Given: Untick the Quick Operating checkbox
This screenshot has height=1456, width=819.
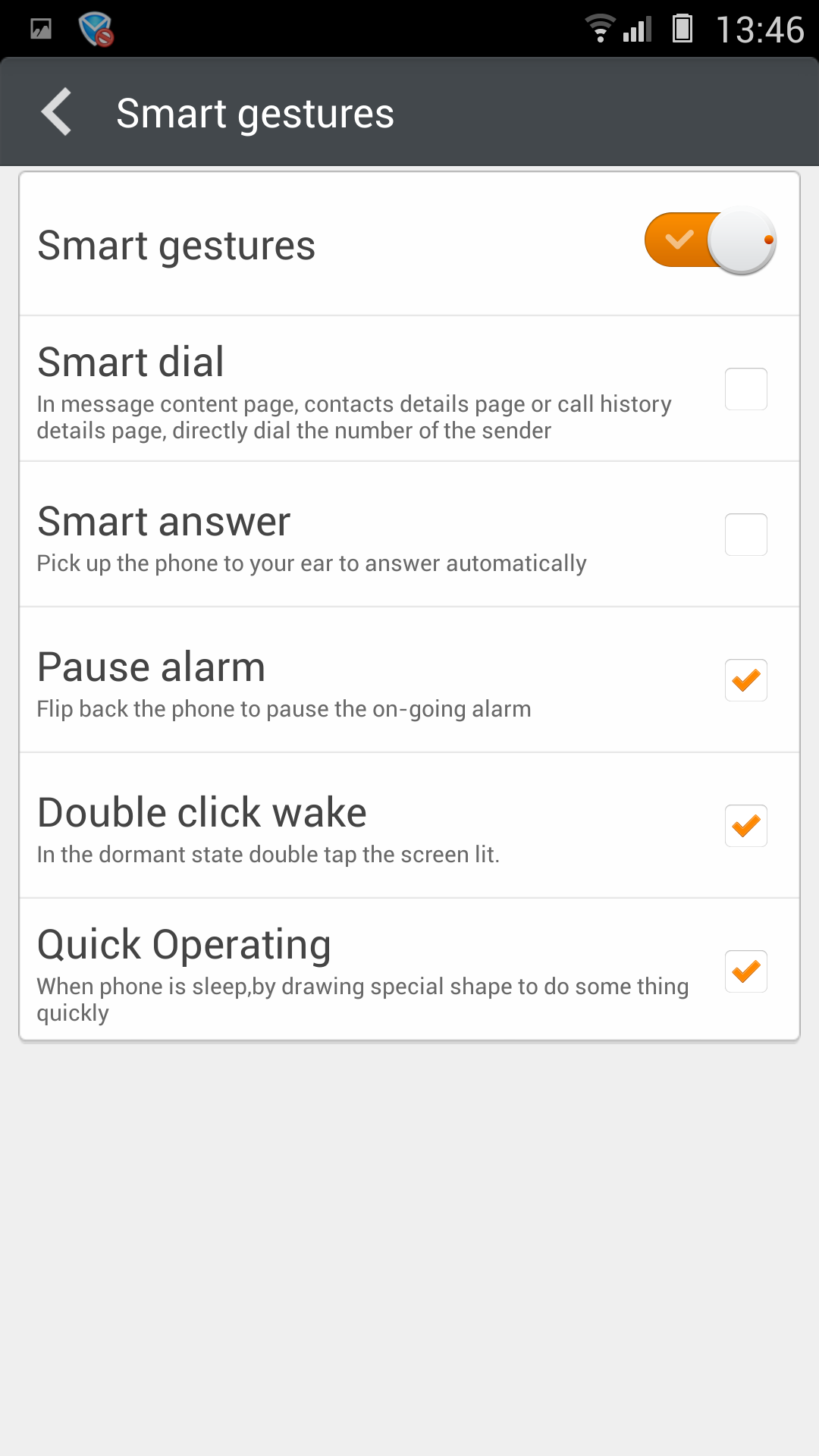Looking at the screenshot, I should [745, 971].
